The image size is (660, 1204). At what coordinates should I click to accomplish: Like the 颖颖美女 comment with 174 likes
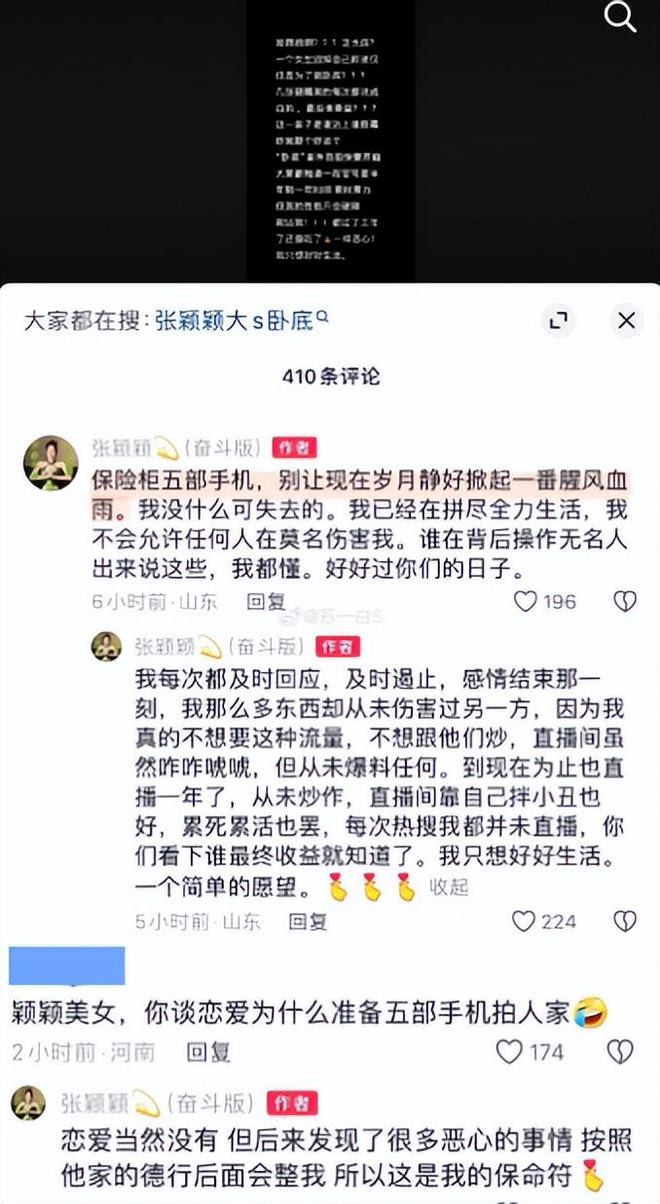pos(511,1052)
